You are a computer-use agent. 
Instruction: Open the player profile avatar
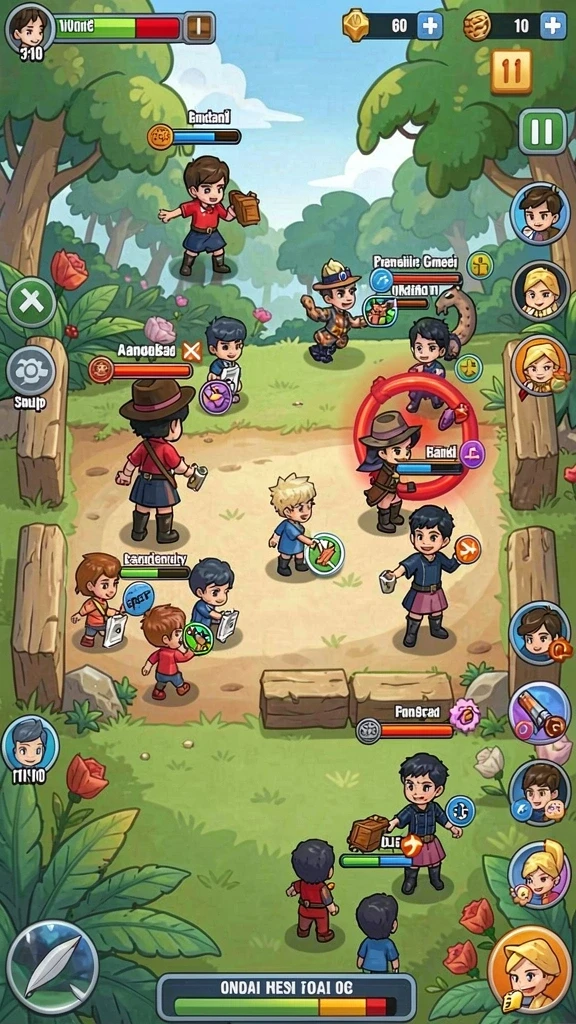click(x=30, y=27)
